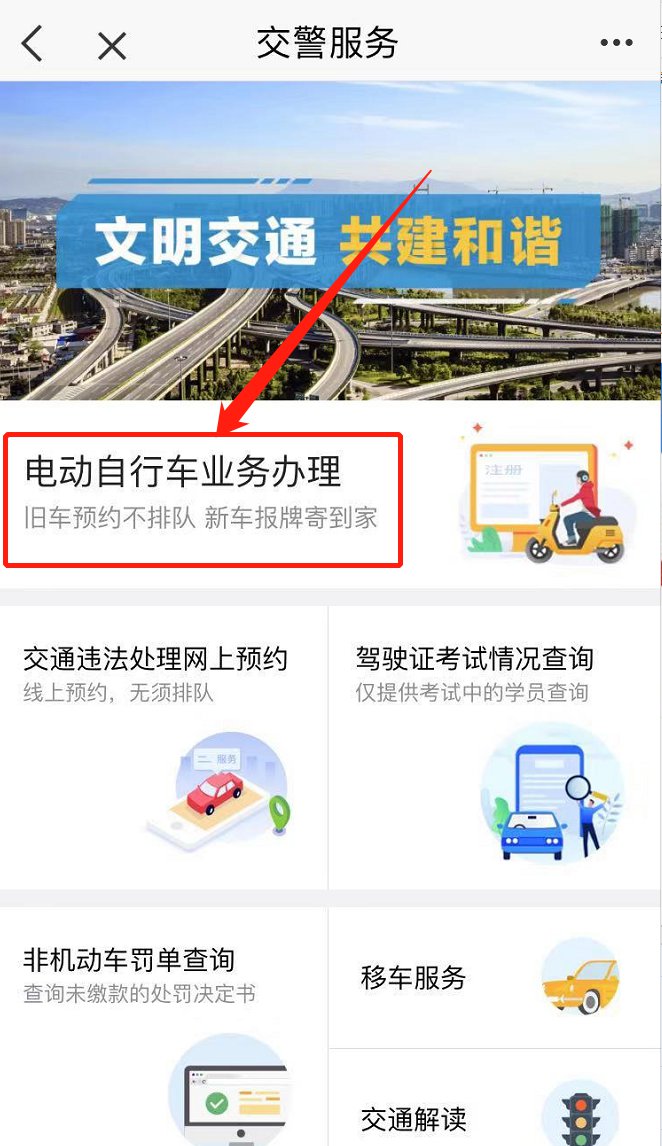Open the 文明交通 共建和谐 banner
The image size is (662, 1146).
(330, 240)
